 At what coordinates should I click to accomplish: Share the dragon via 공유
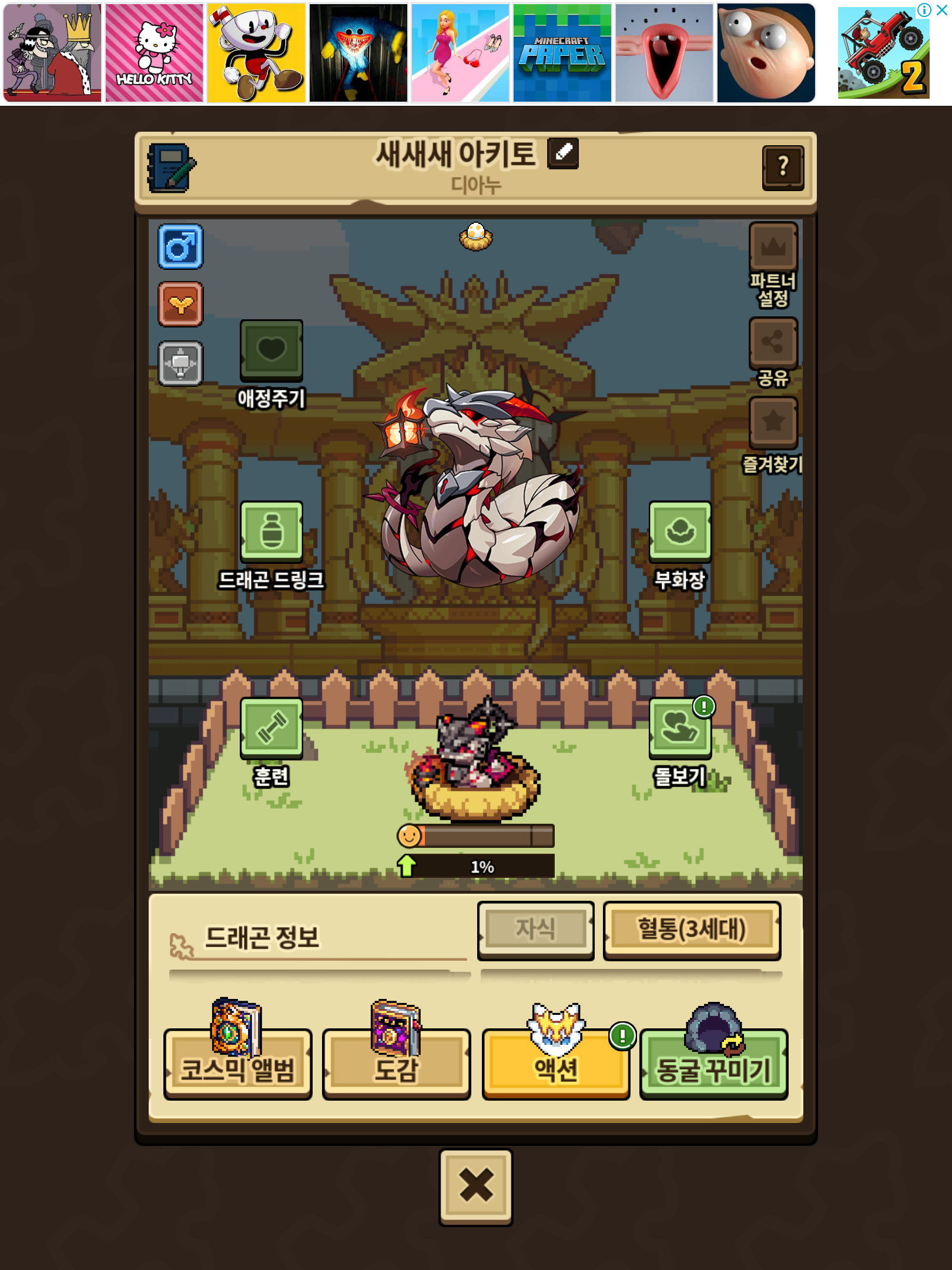[x=773, y=343]
